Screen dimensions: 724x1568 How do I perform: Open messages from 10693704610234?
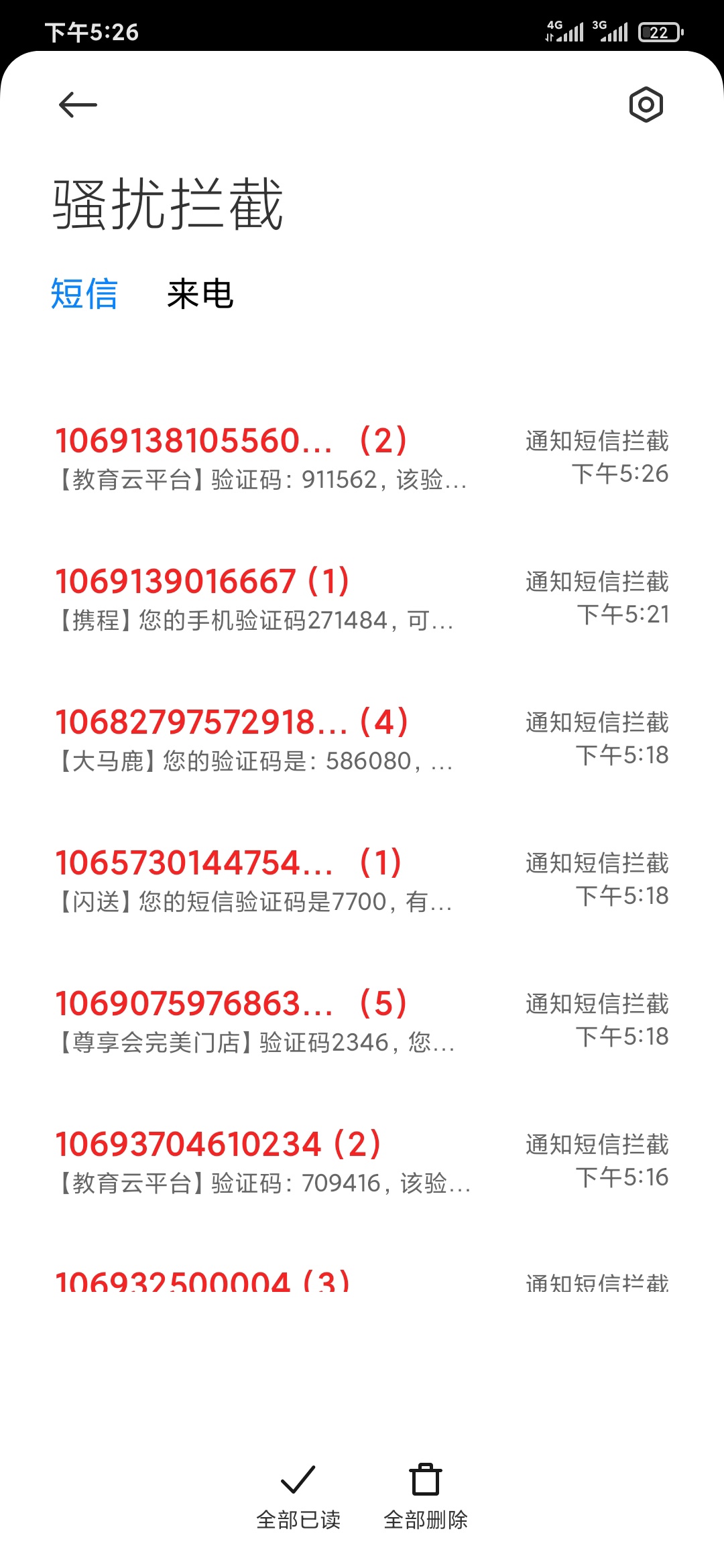pyautogui.click(x=362, y=1163)
